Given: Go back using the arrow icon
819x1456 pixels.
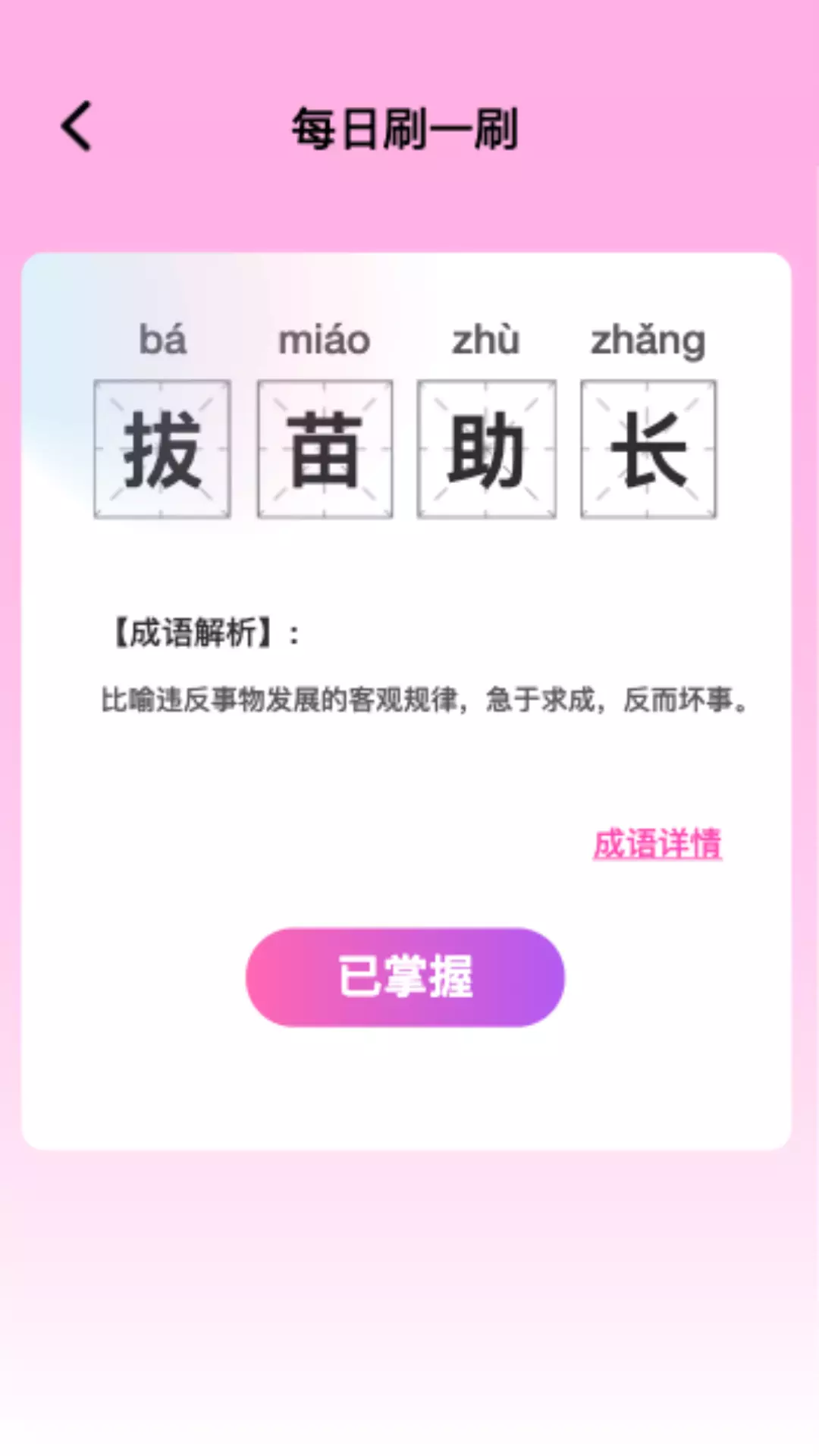Looking at the screenshot, I should [77, 127].
